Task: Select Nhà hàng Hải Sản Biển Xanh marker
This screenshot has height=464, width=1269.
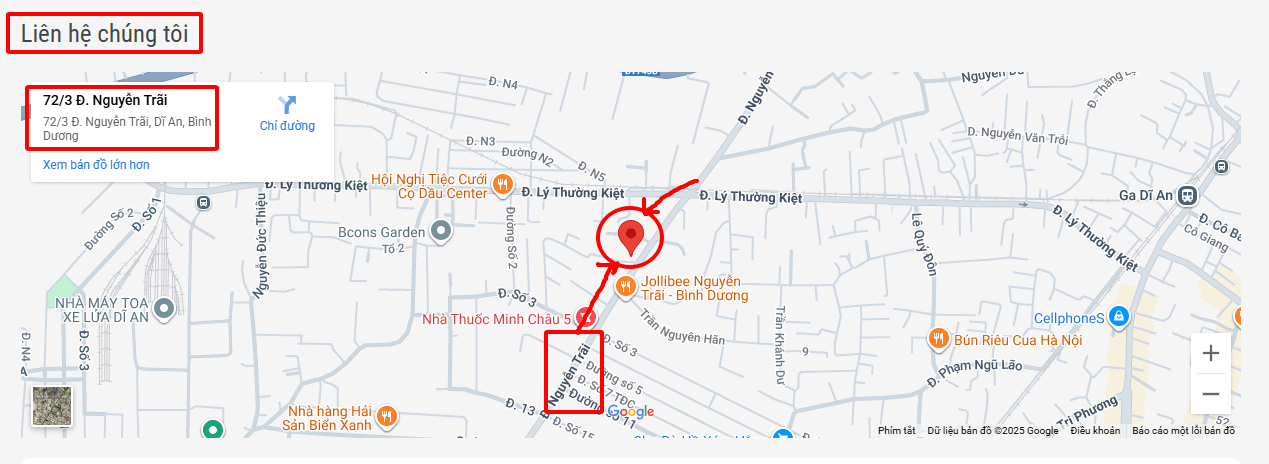Action: [388, 416]
